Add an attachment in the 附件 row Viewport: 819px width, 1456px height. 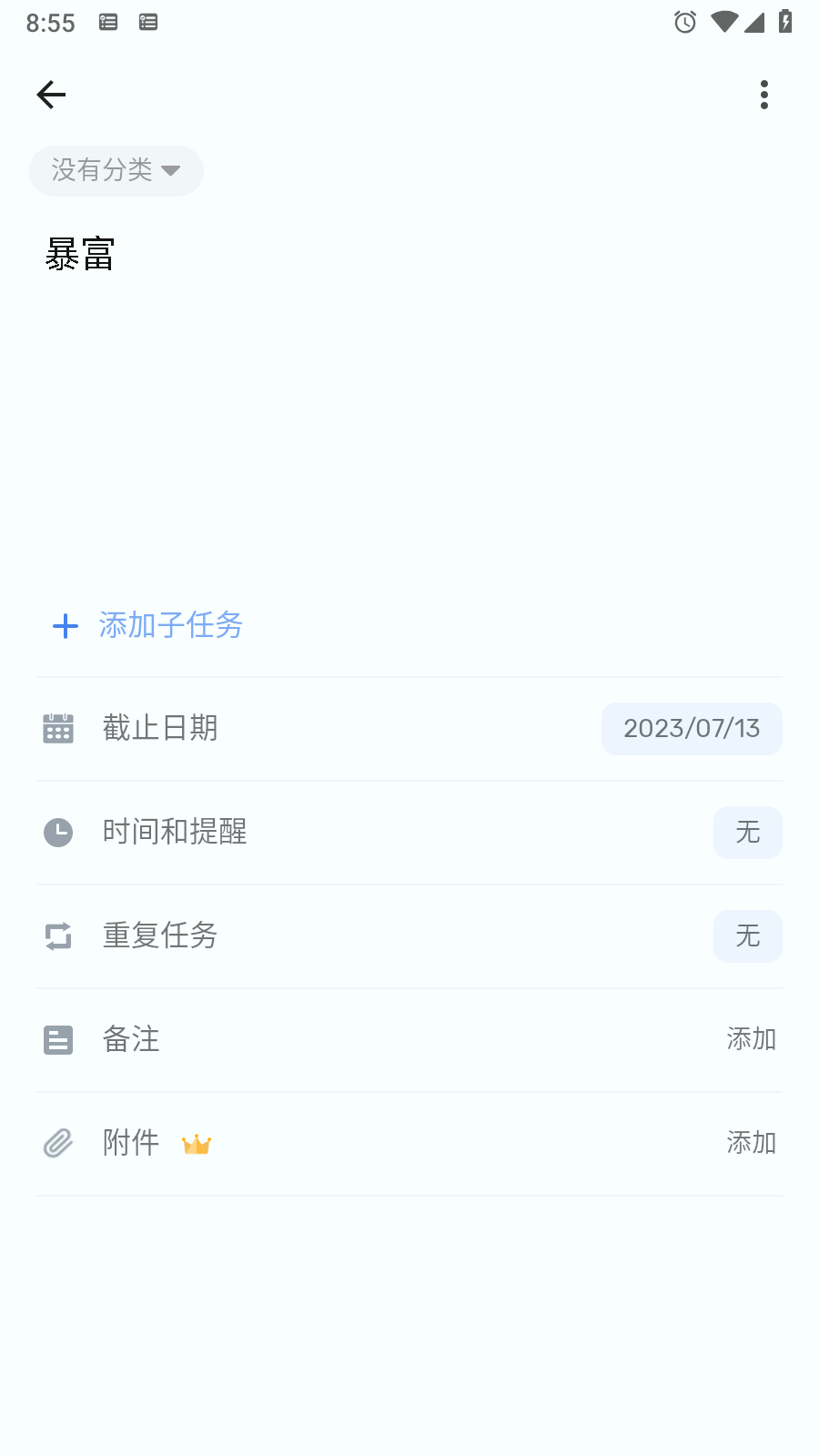(x=750, y=1143)
